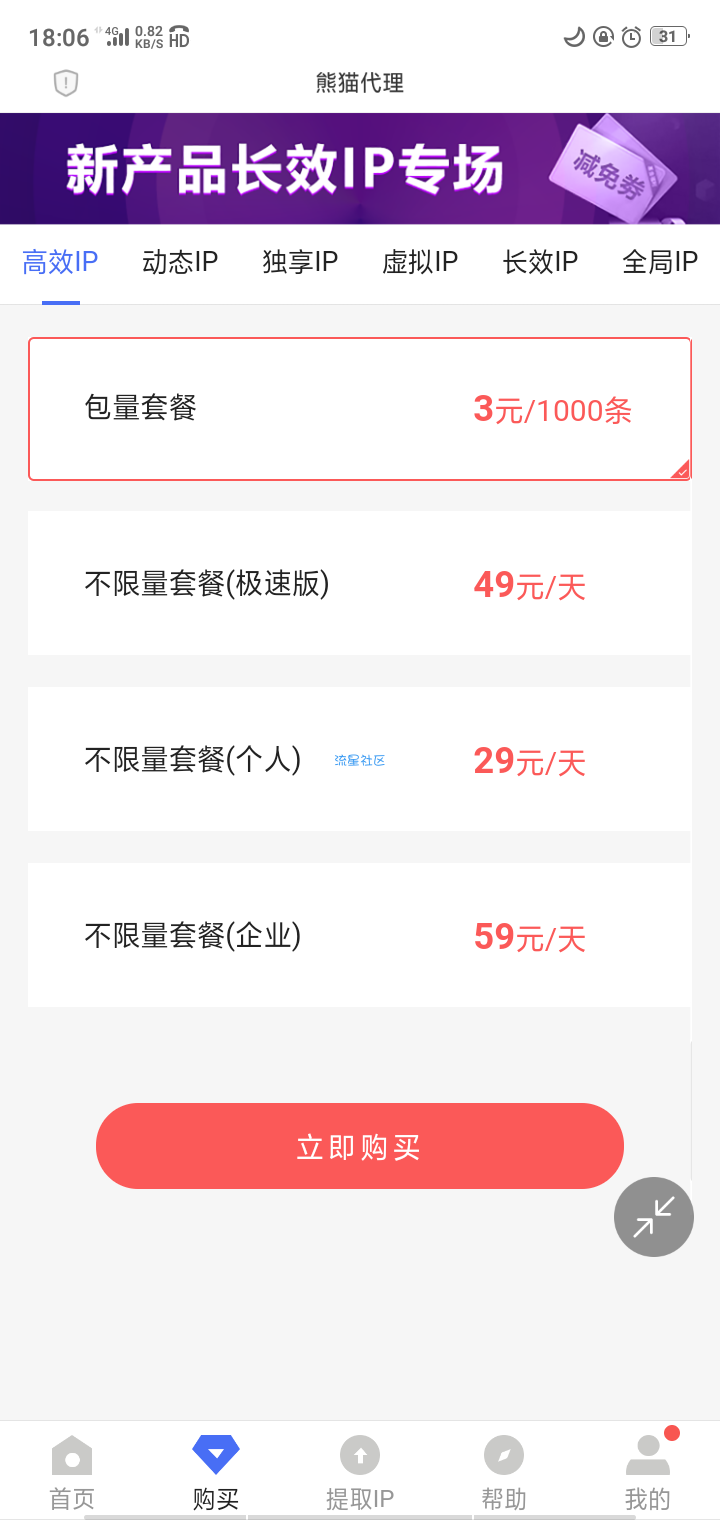This screenshot has width=720, height=1520.
Task: Choose 不限量套餐(企业) at 59元/天
Action: pyautogui.click(x=360, y=935)
